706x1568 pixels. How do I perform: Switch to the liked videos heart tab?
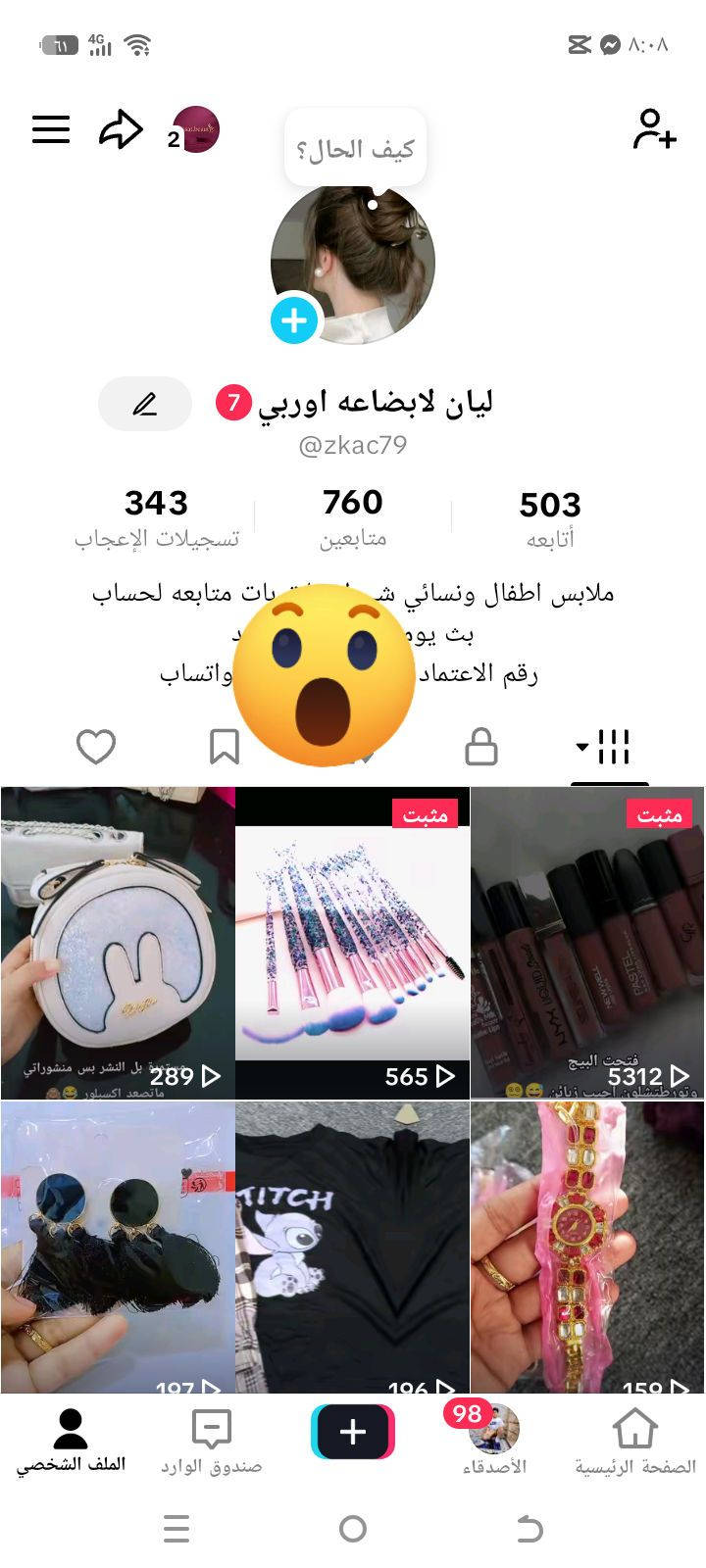coord(96,747)
